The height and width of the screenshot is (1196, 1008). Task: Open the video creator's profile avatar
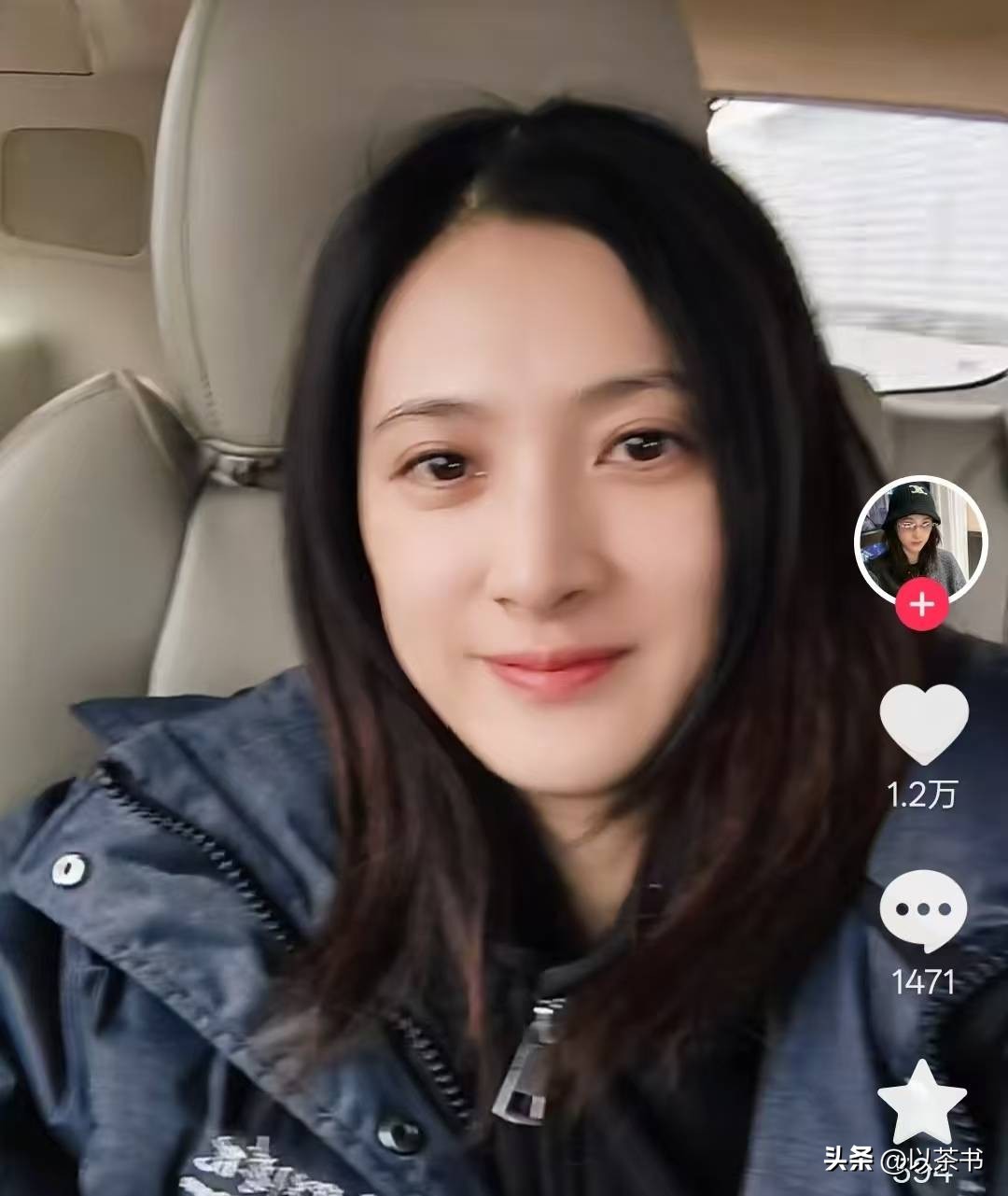tap(920, 542)
